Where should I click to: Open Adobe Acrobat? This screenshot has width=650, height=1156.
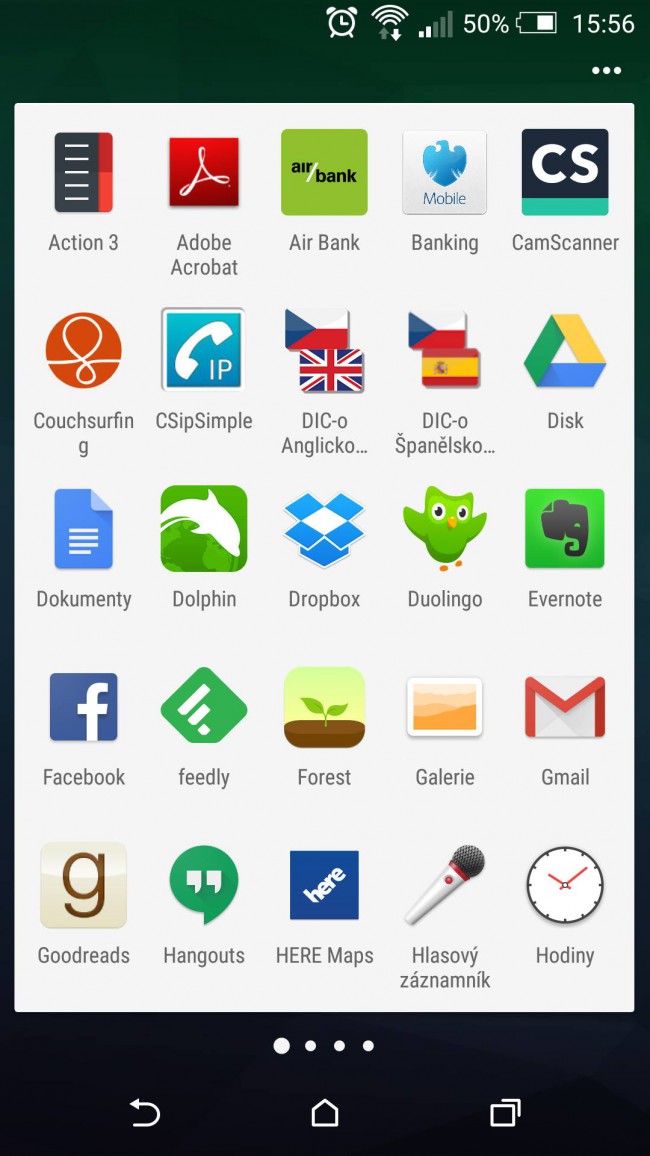(204, 173)
